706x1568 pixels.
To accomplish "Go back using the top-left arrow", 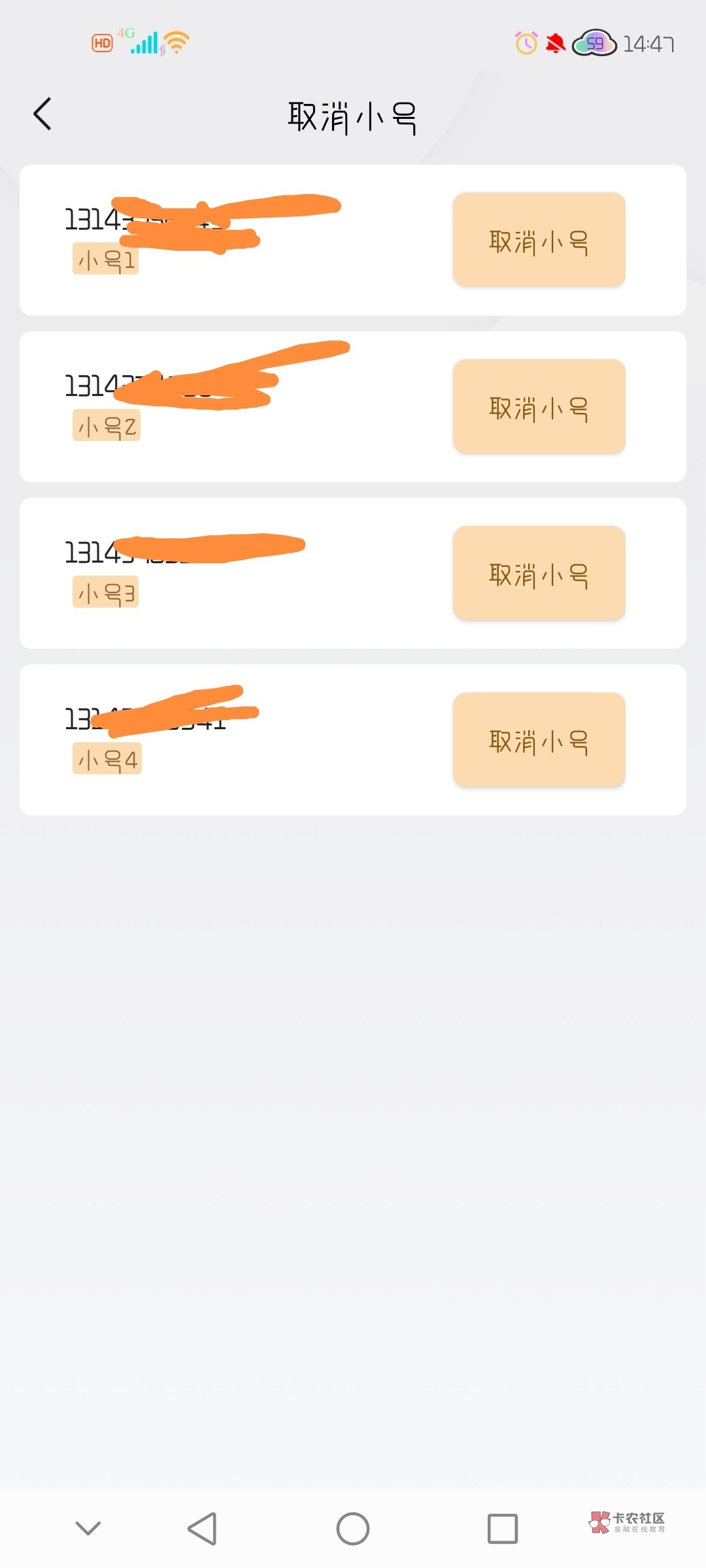I will (42, 114).
